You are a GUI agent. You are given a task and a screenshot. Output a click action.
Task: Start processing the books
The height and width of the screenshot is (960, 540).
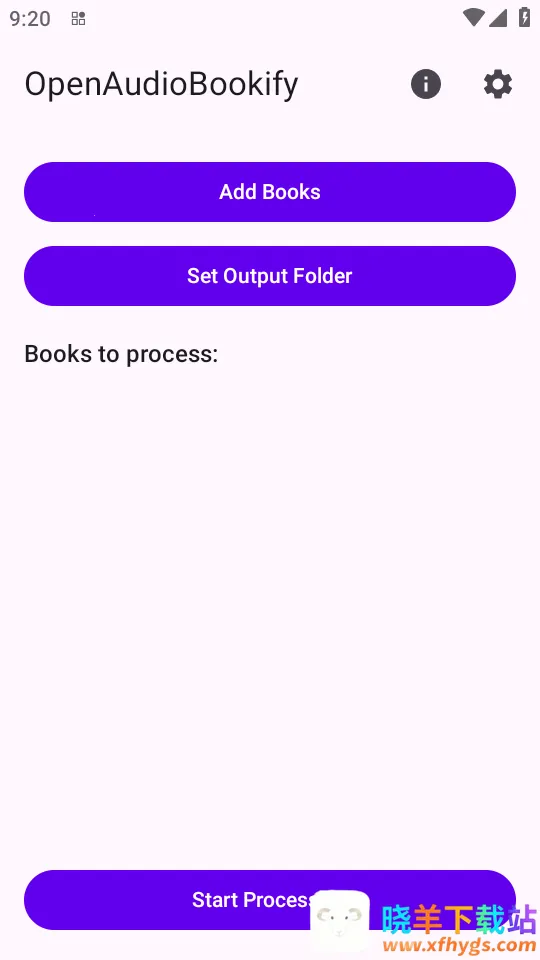(x=270, y=899)
